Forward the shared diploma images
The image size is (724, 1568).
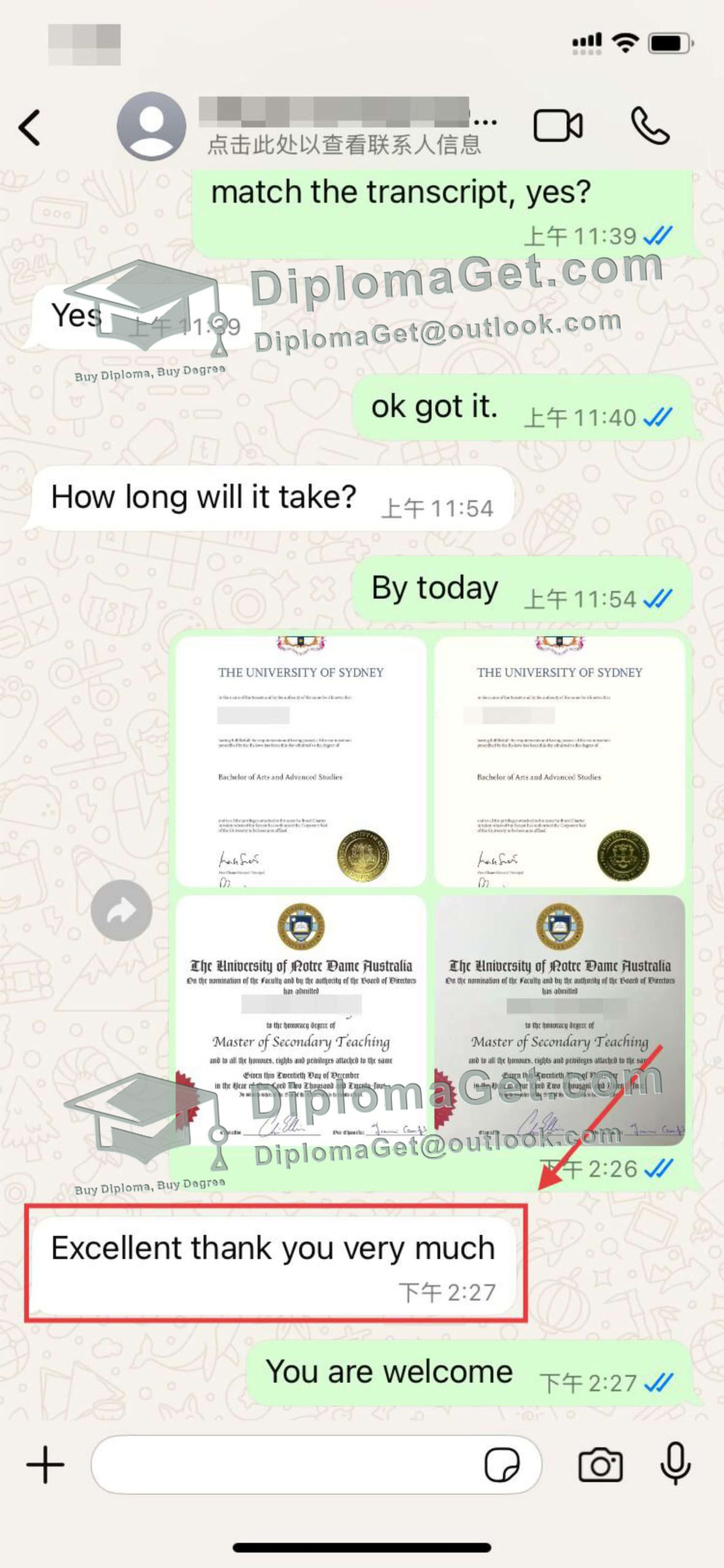coord(121,911)
